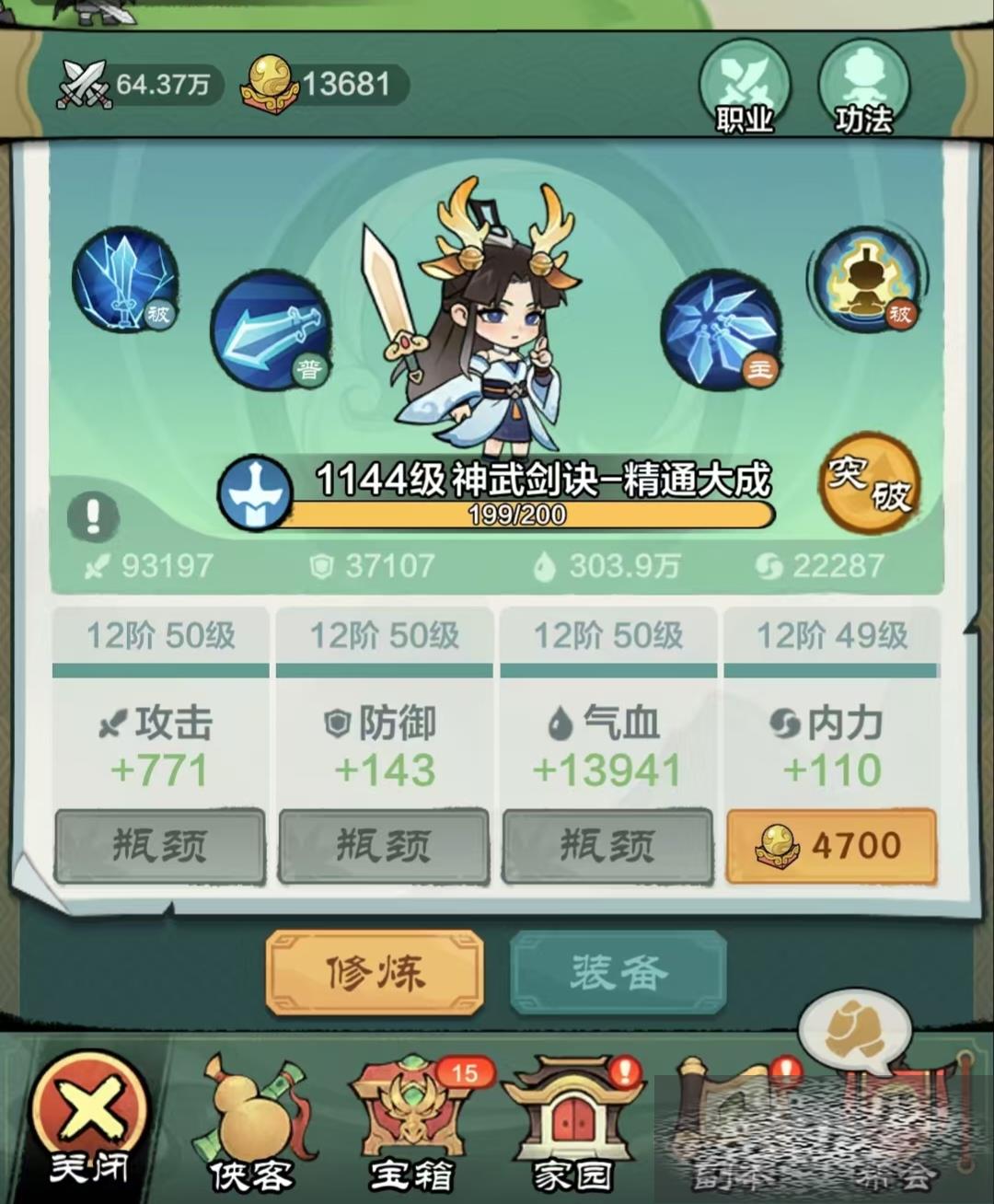Open the fist chat bubble
Viewport: 994px width, 1204px height.
[x=853, y=1029]
